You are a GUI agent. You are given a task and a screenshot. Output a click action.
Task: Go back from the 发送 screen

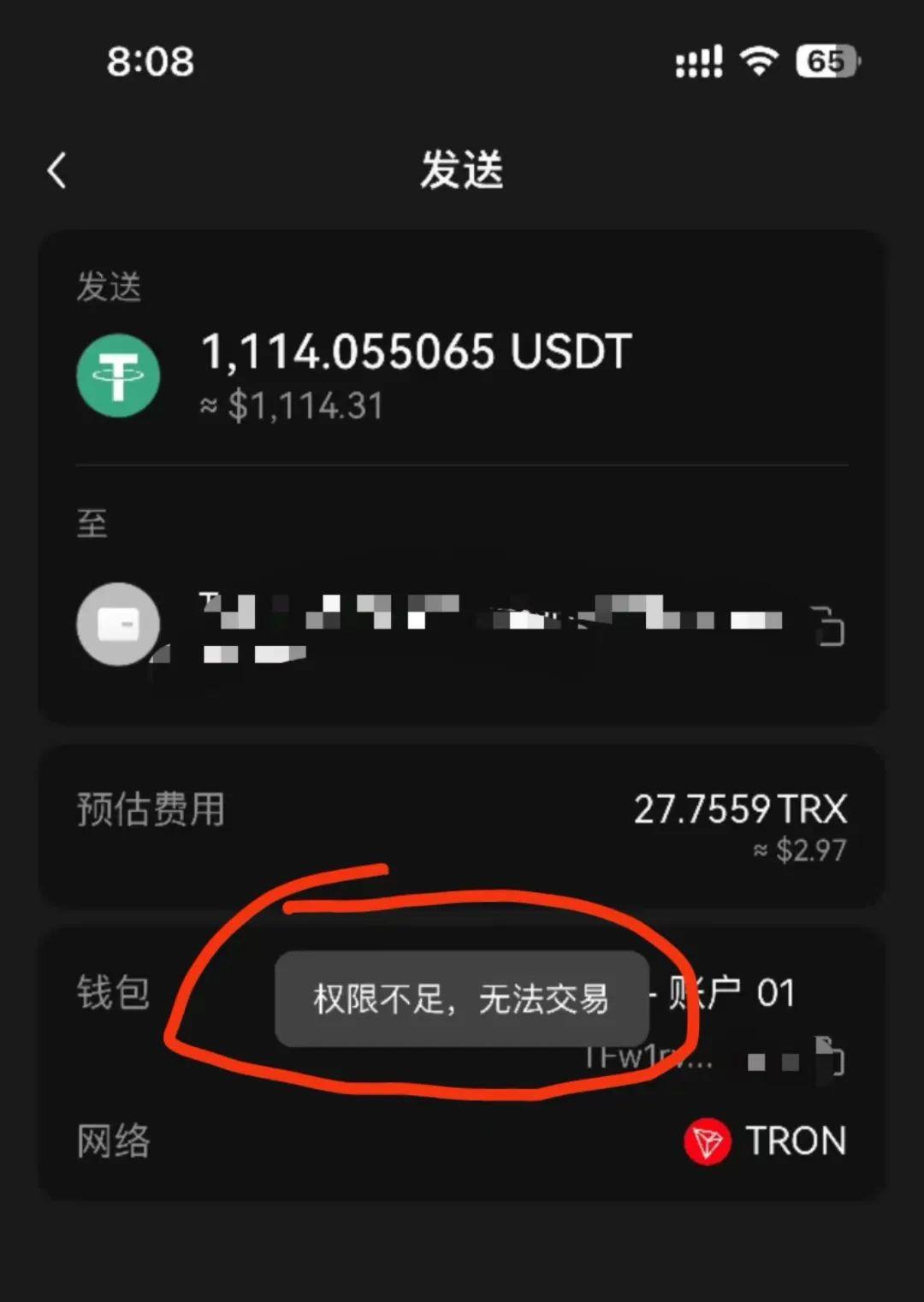[57, 170]
